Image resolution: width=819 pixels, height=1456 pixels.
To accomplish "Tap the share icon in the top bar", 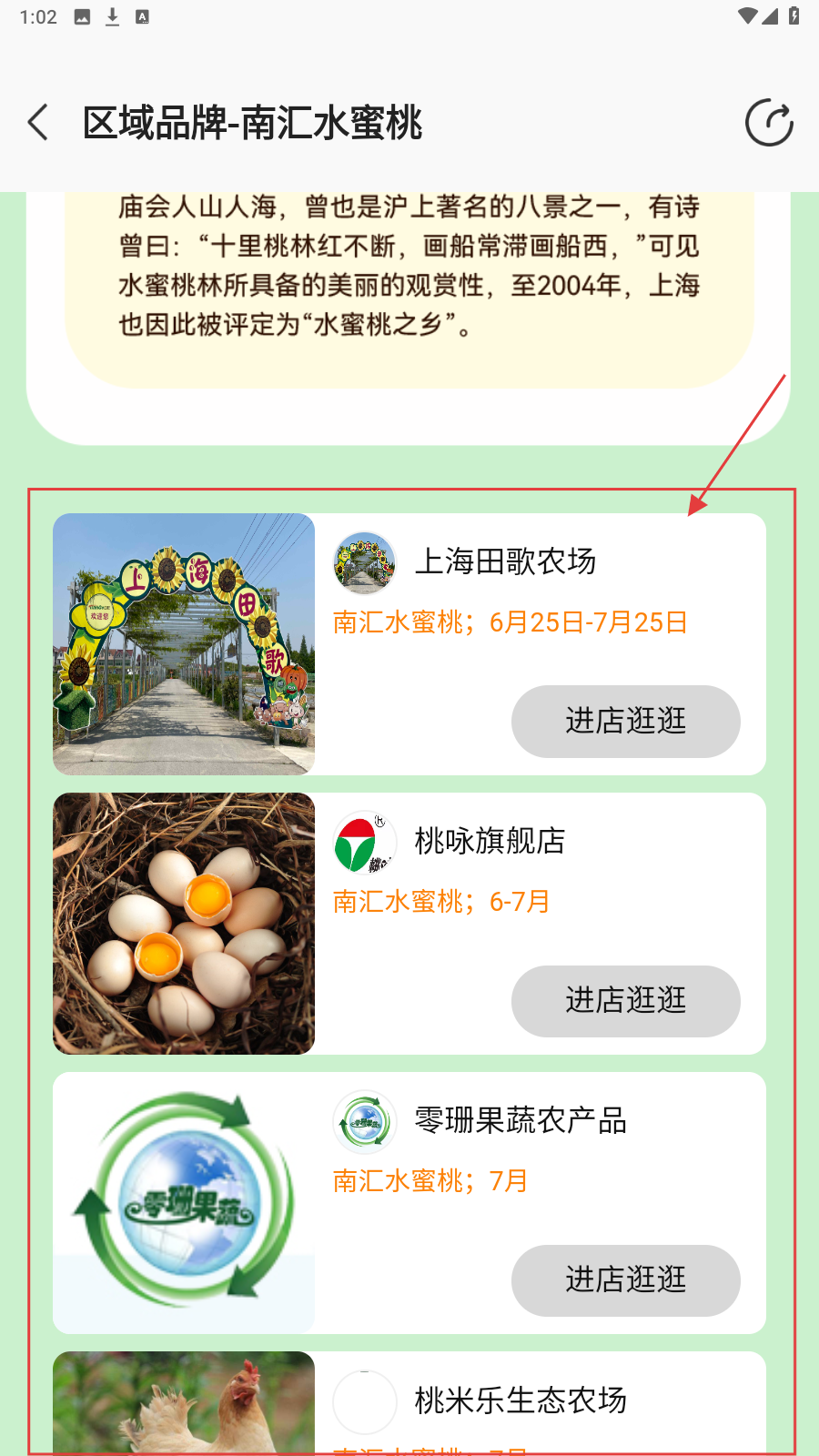I will click(x=769, y=123).
